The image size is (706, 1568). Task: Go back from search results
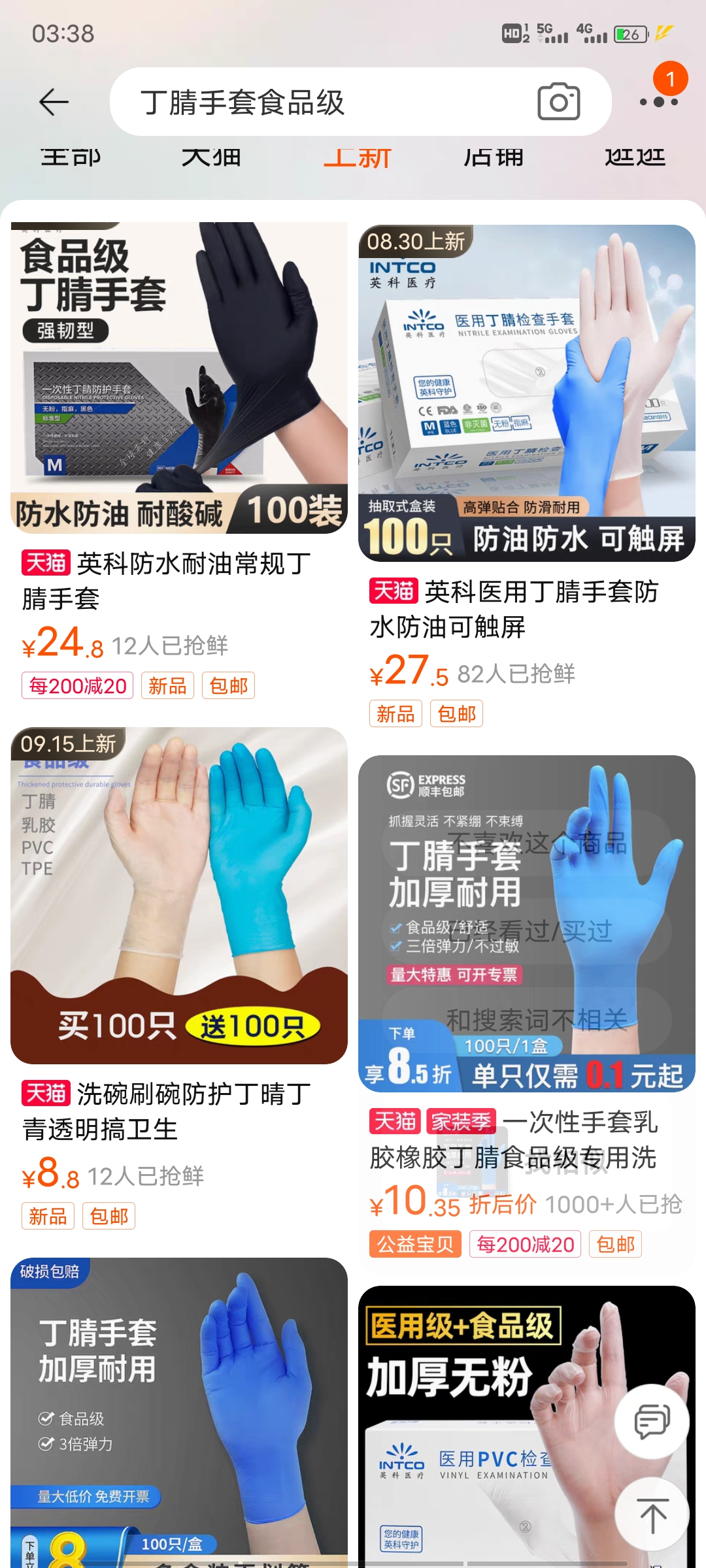(54, 102)
